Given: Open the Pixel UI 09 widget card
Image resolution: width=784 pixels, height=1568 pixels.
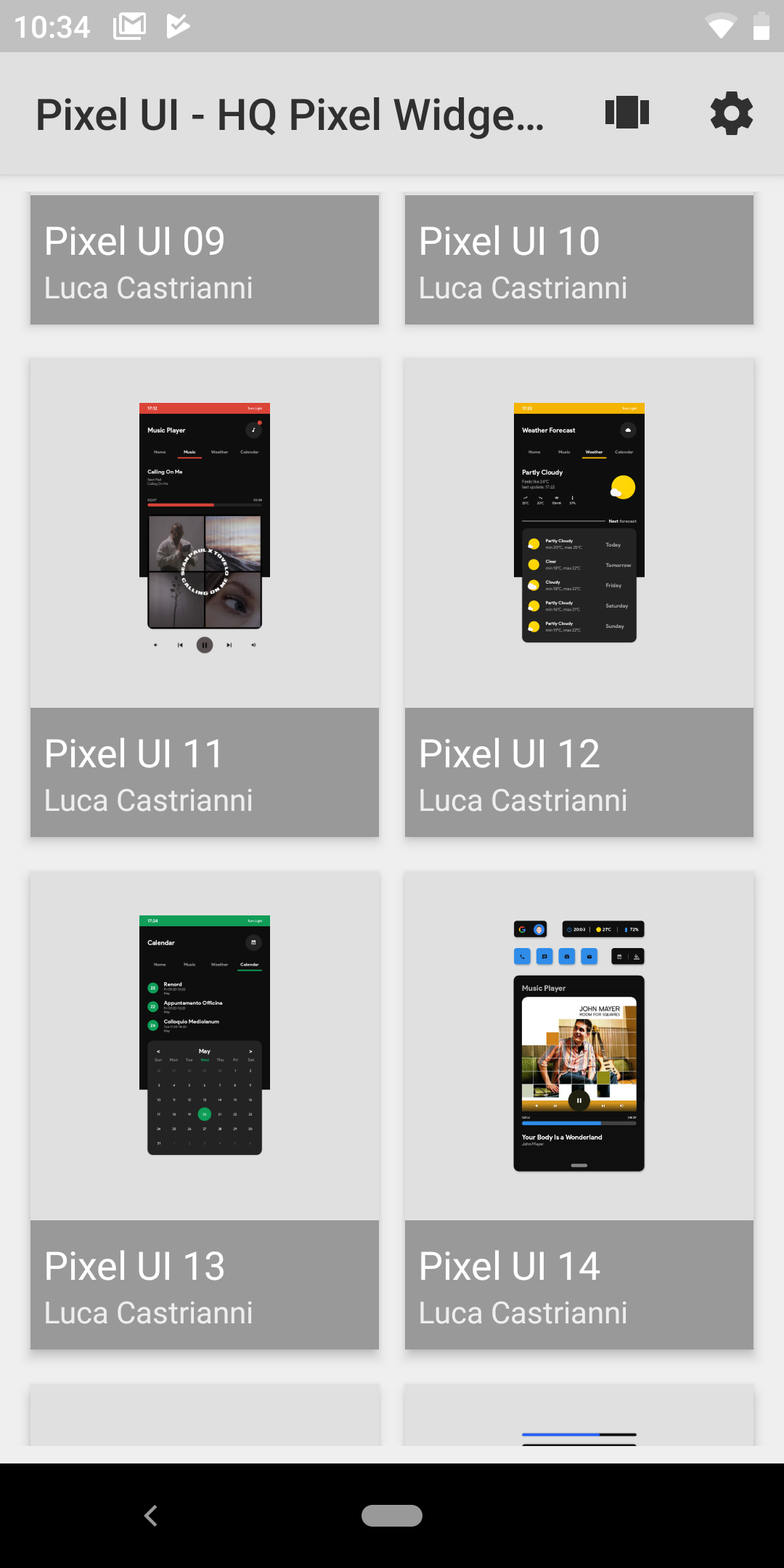Looking at the screenshot, I should click(x=205, y=258).
